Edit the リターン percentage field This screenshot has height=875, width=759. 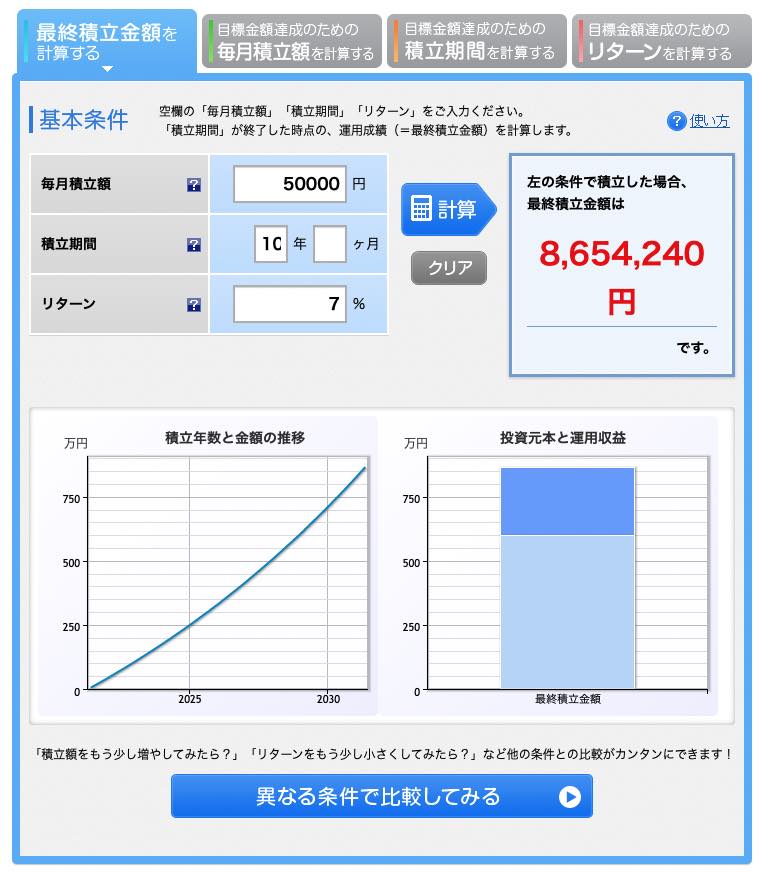(290, 304)
